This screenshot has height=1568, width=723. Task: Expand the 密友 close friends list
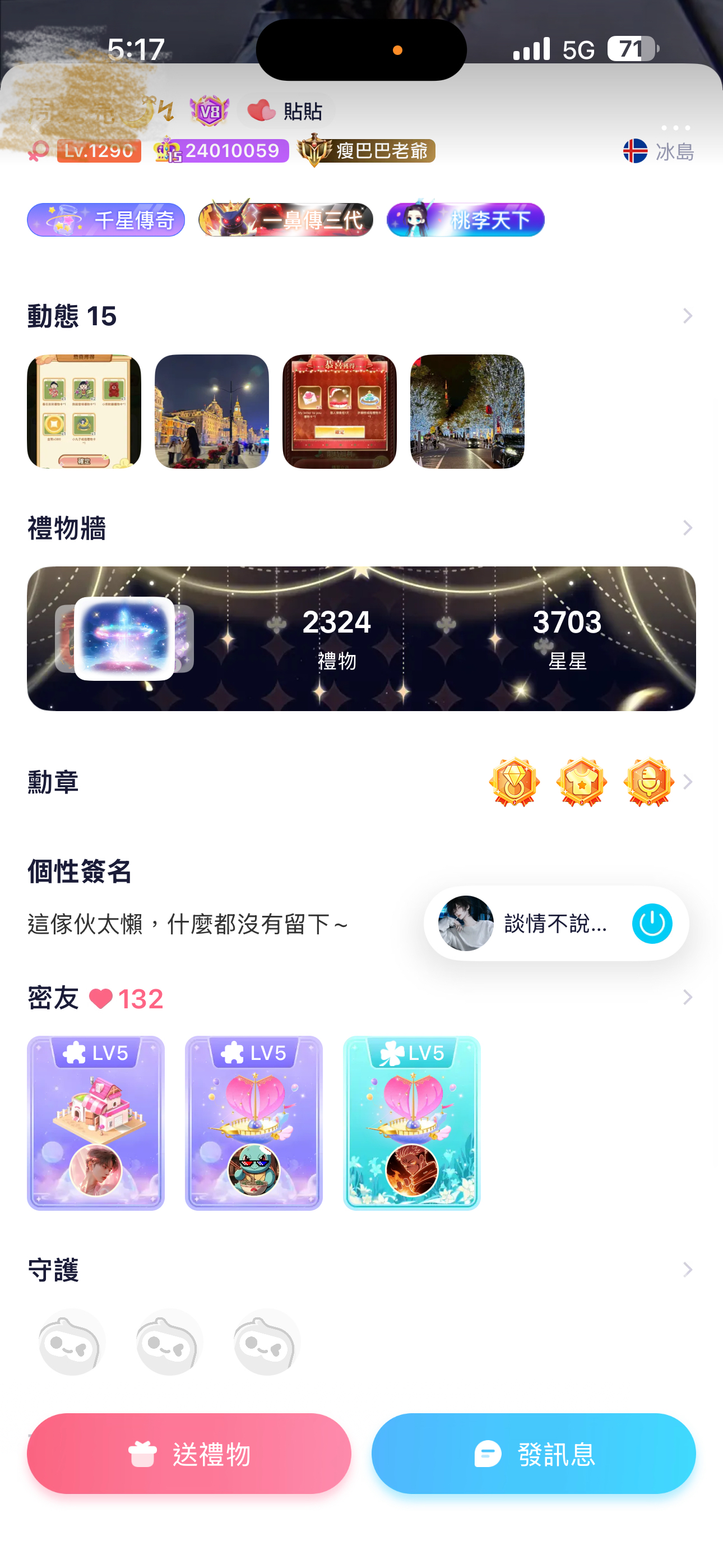click(687, 998)
